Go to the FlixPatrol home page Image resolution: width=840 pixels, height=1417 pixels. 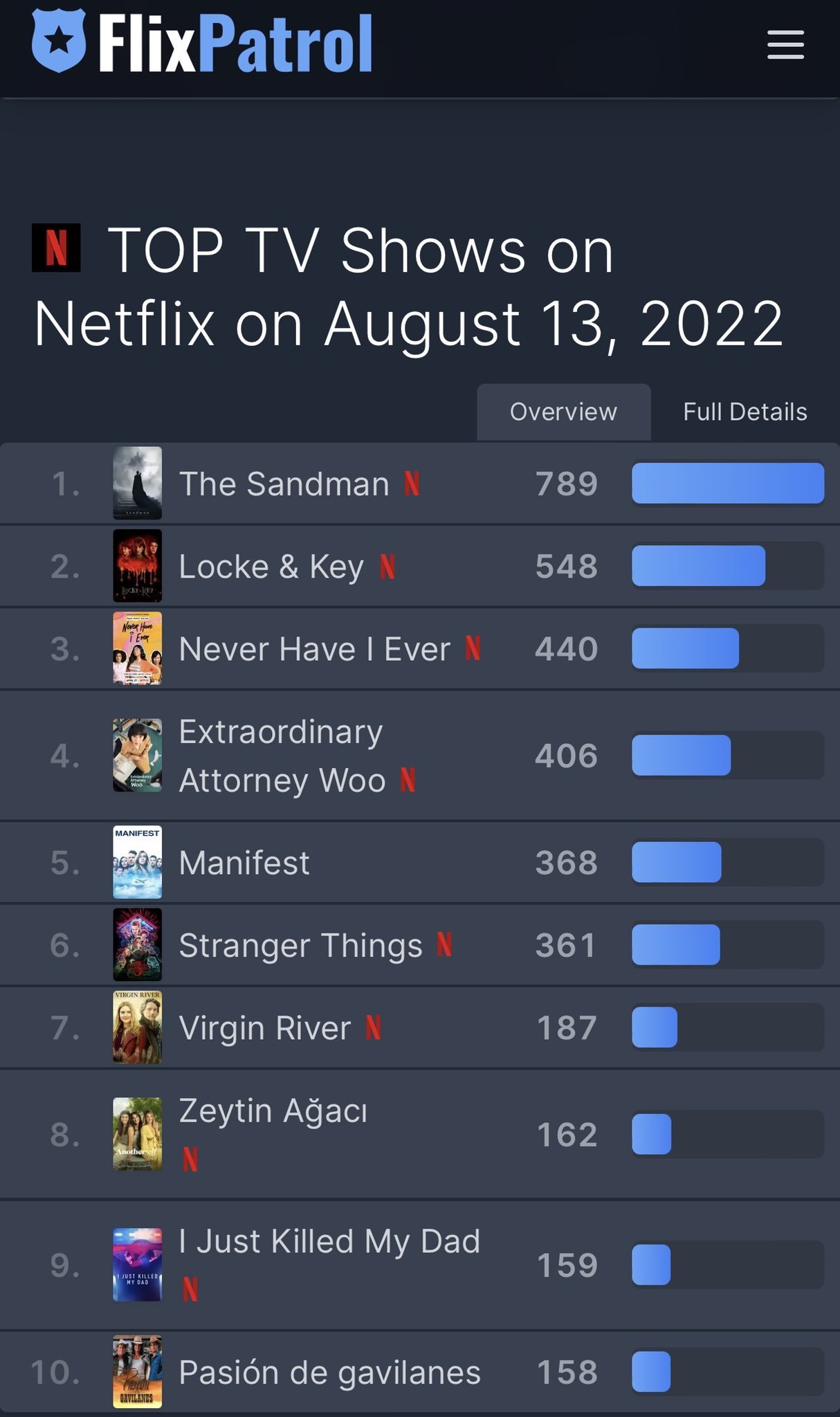coord(202,43)
